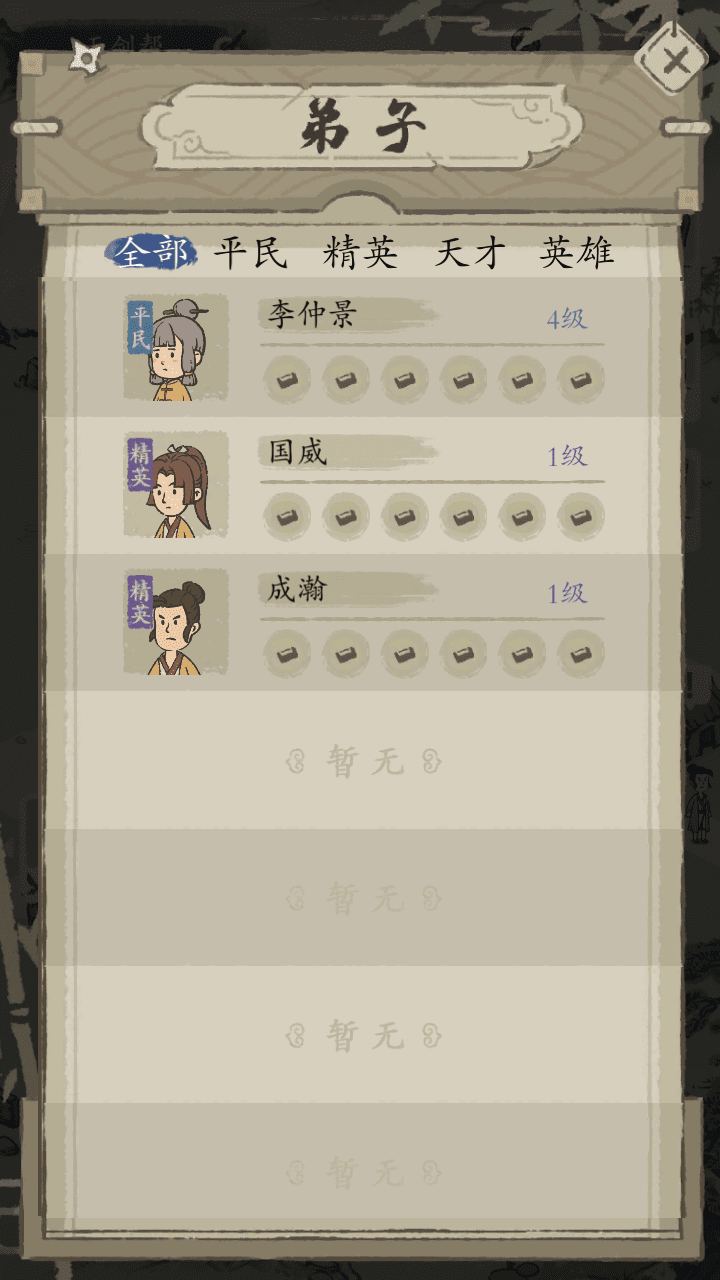
Task: Show the 英雄 disciples
Action: 577,253
